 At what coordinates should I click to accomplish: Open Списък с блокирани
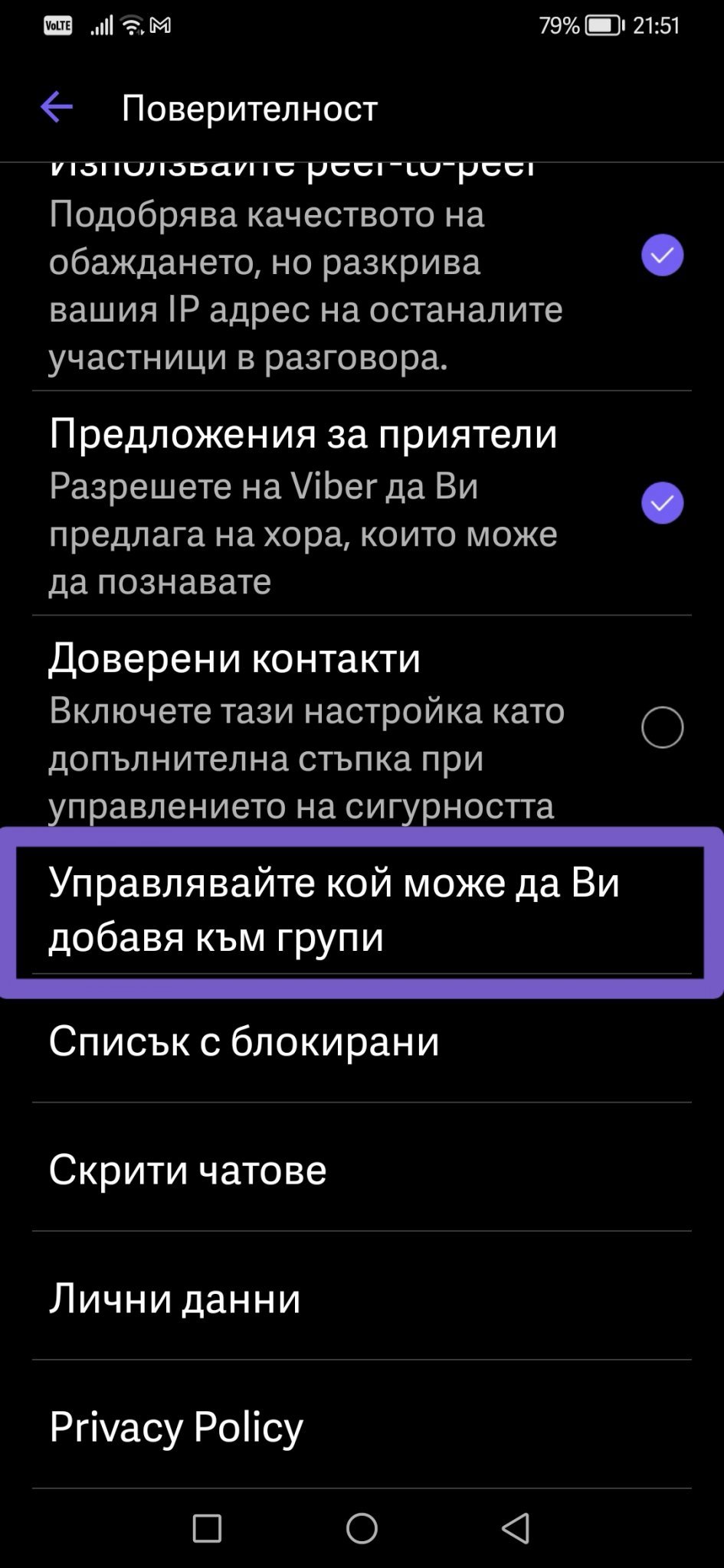tap(362, 1040)
